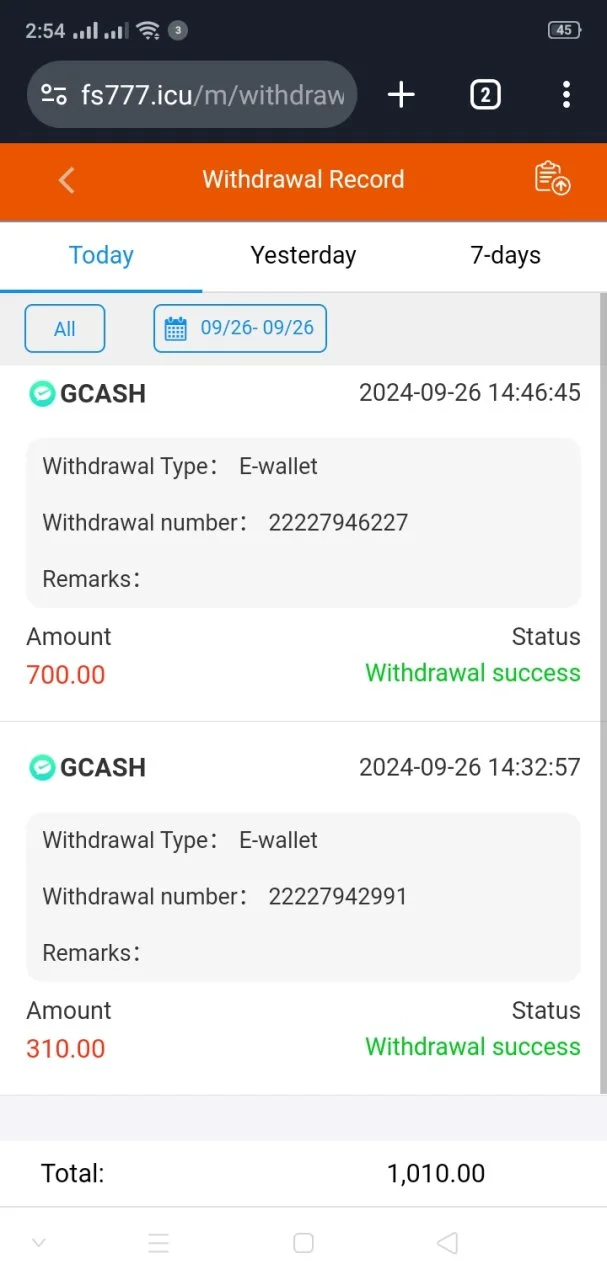Open a new browser tab
The image size is (607, 1280).
401,95
